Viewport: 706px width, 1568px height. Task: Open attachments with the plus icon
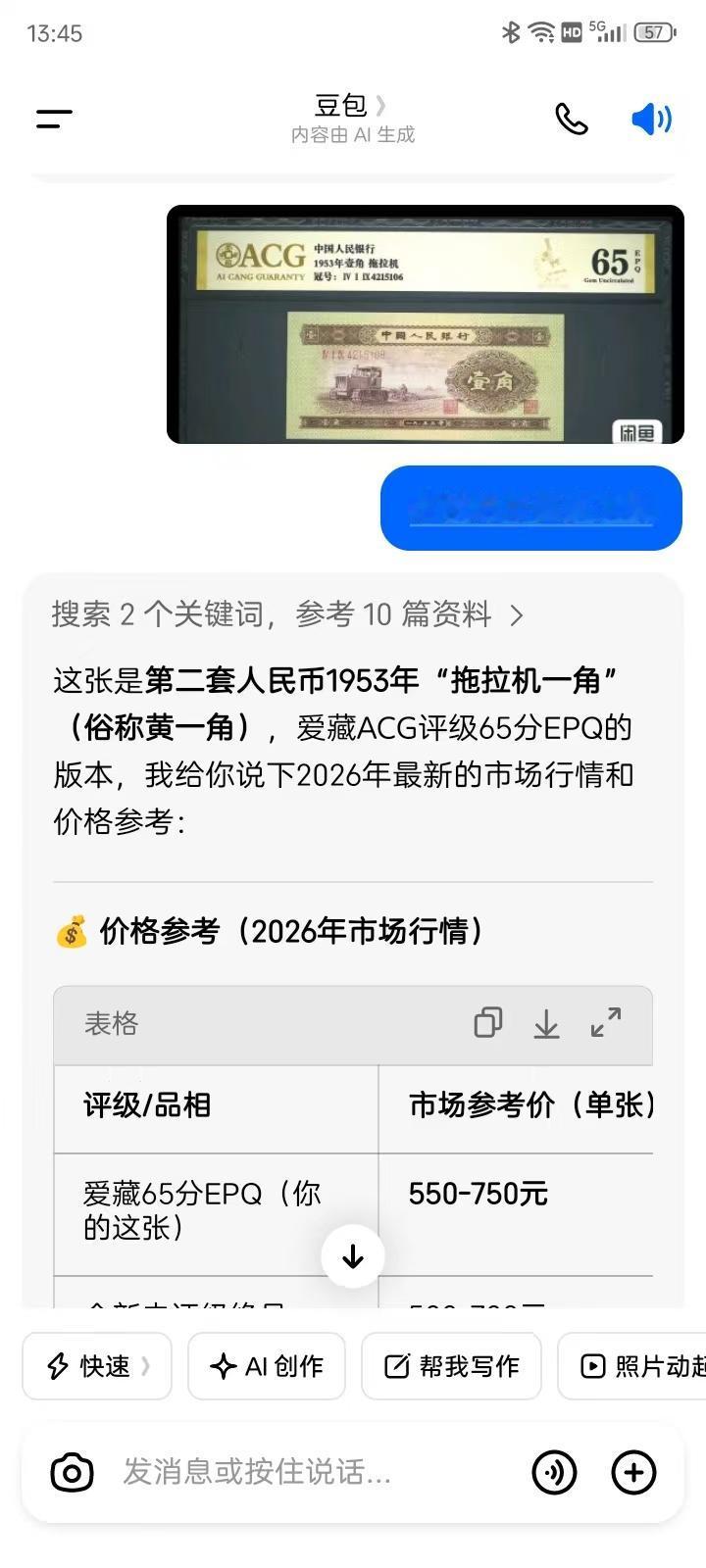[633, 1472]
